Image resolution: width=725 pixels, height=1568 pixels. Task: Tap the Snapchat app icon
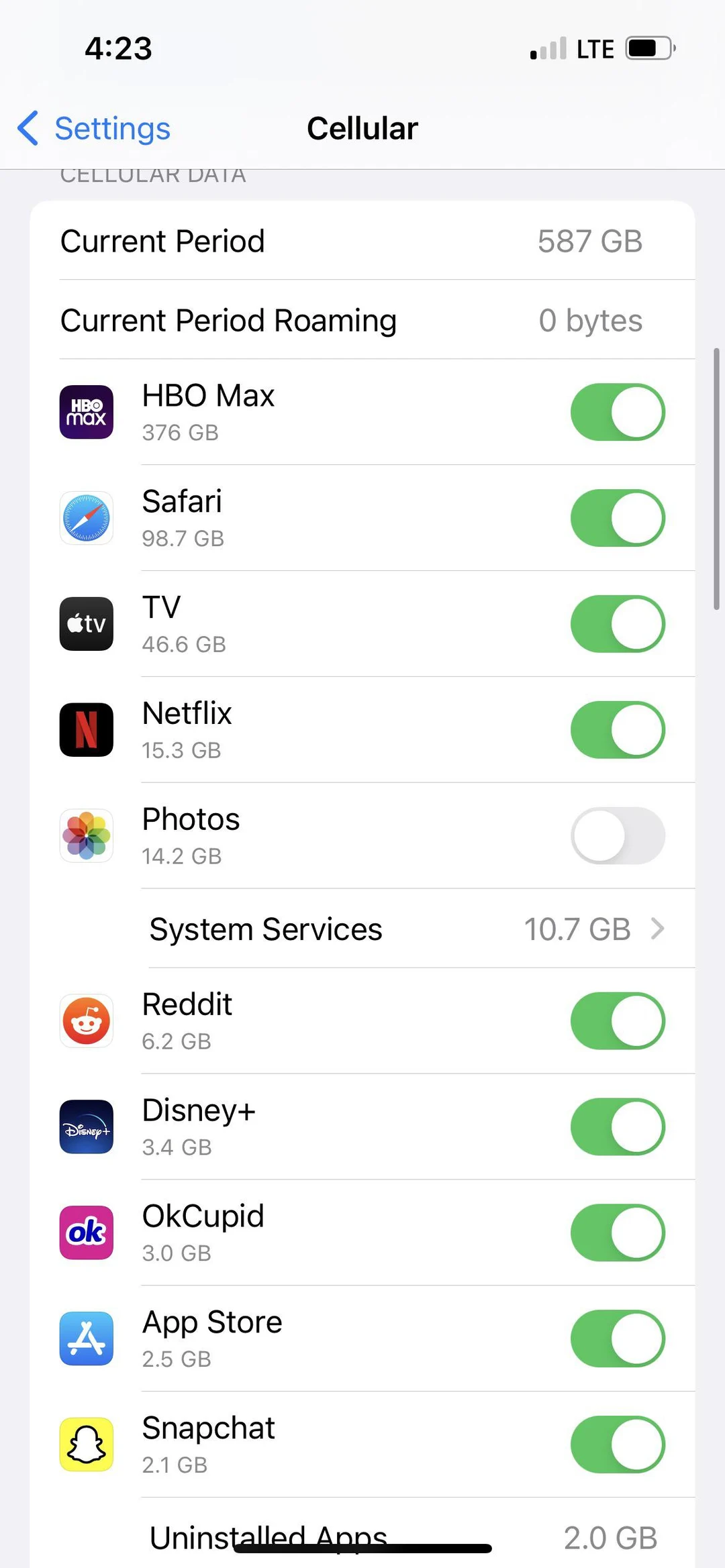pos(86,1445)
